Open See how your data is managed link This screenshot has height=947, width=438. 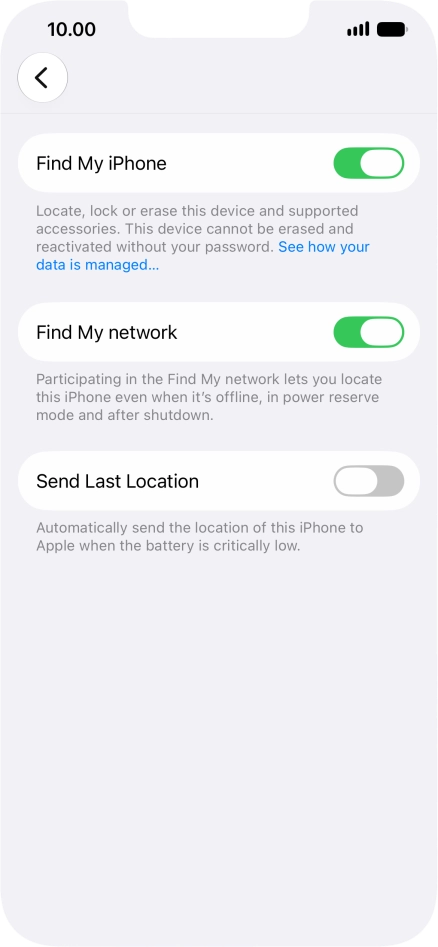pos(203,255)
